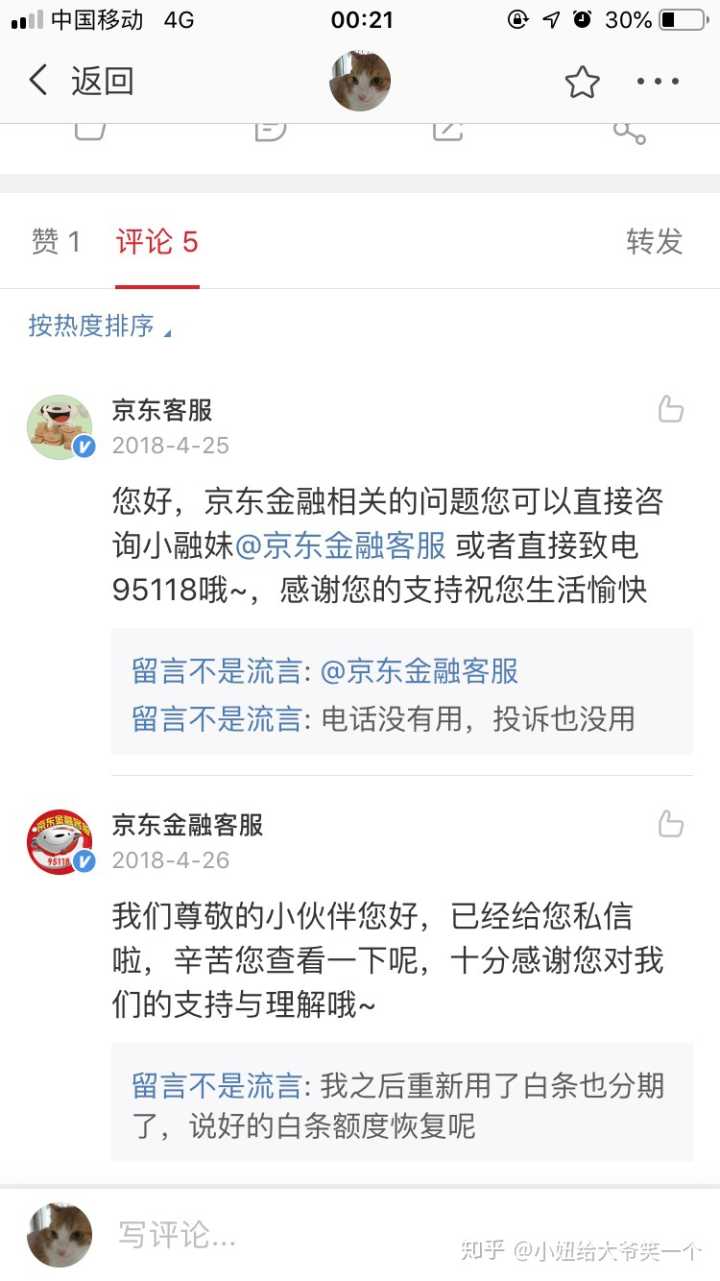Viewport: 720px width, 1281px height.
Task: Favorite this post with the star icon
Action: pyautogui.click(x=582, y=82)
